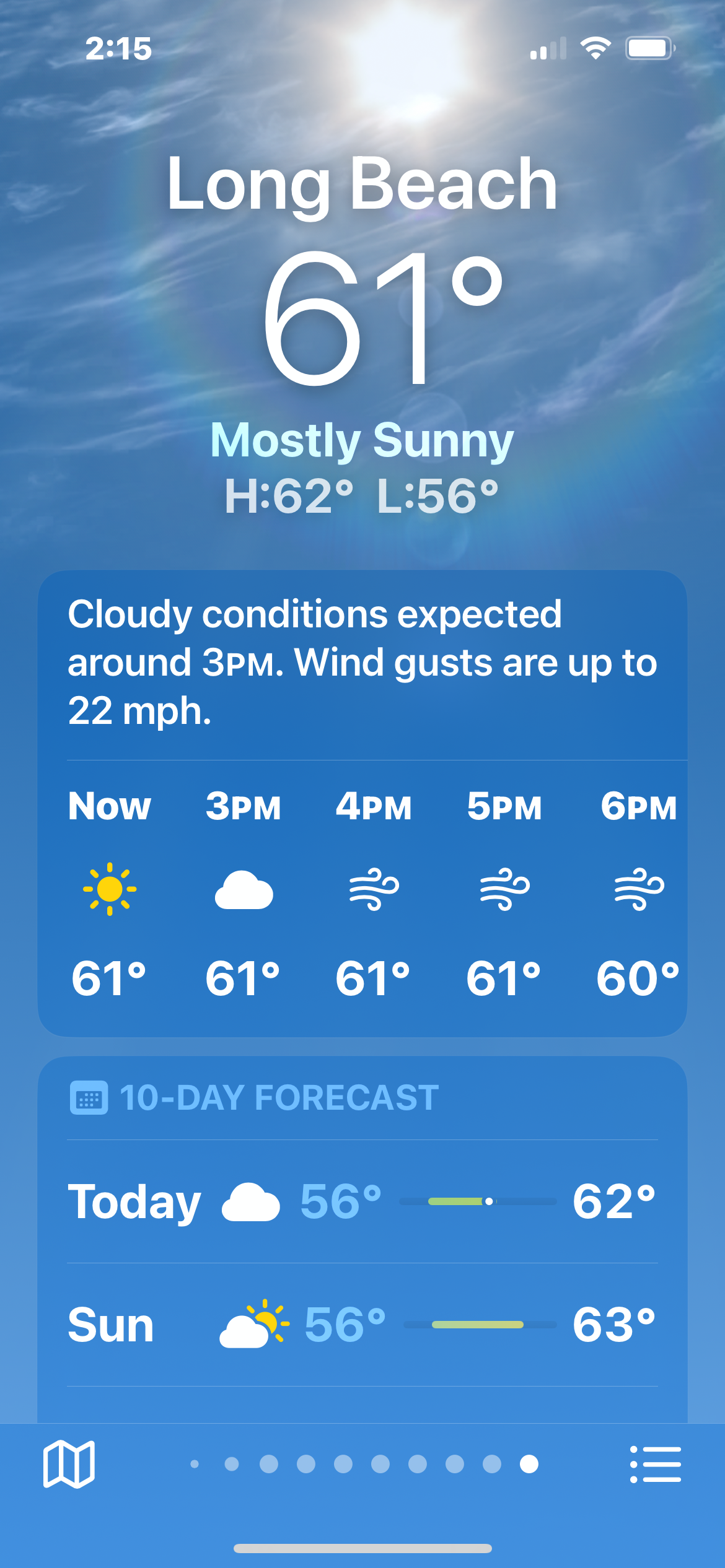
Task: Open the weather map
Action: [x=69, y=1464]
